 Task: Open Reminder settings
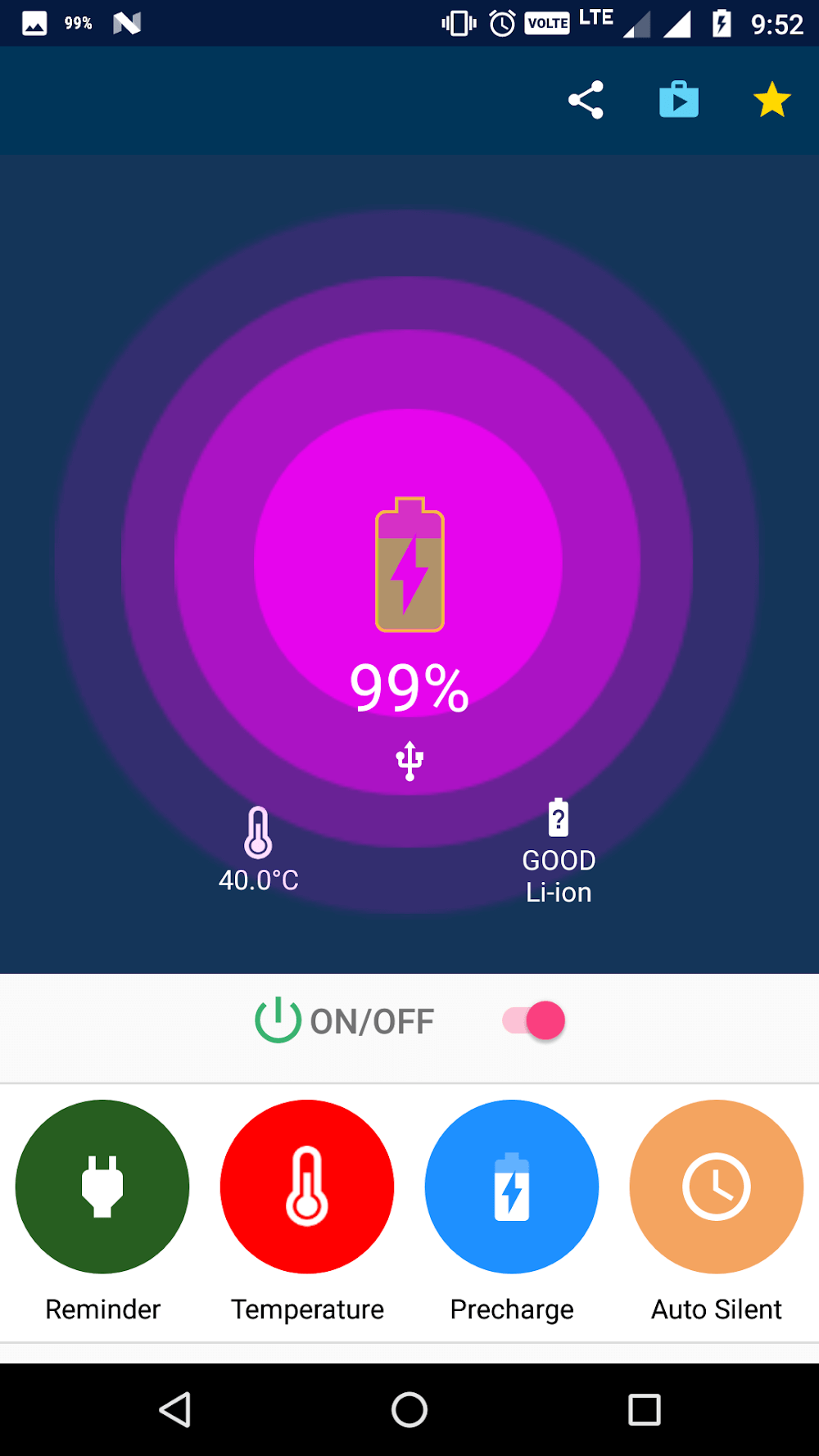click(102, 1187)
